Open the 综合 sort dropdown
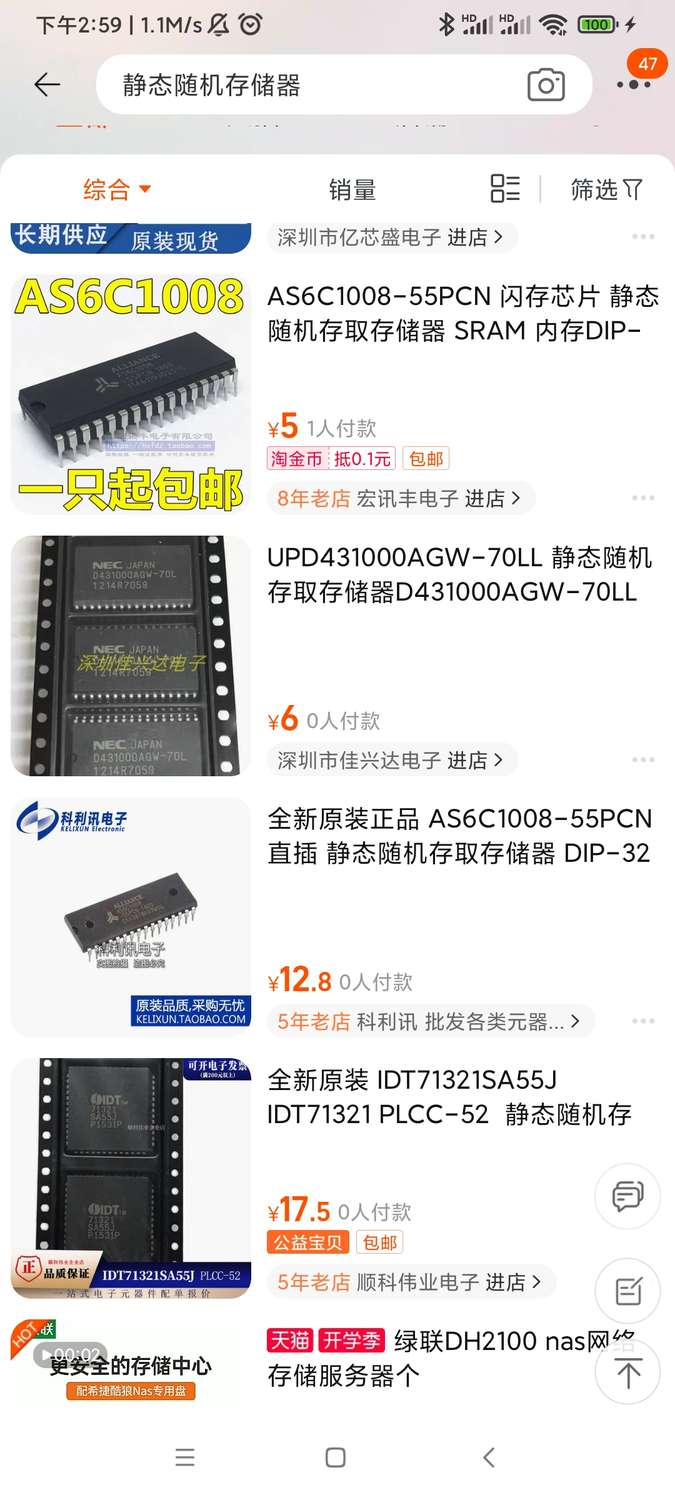The height and width of the screenshot is (1500, 675). point(117,189)
